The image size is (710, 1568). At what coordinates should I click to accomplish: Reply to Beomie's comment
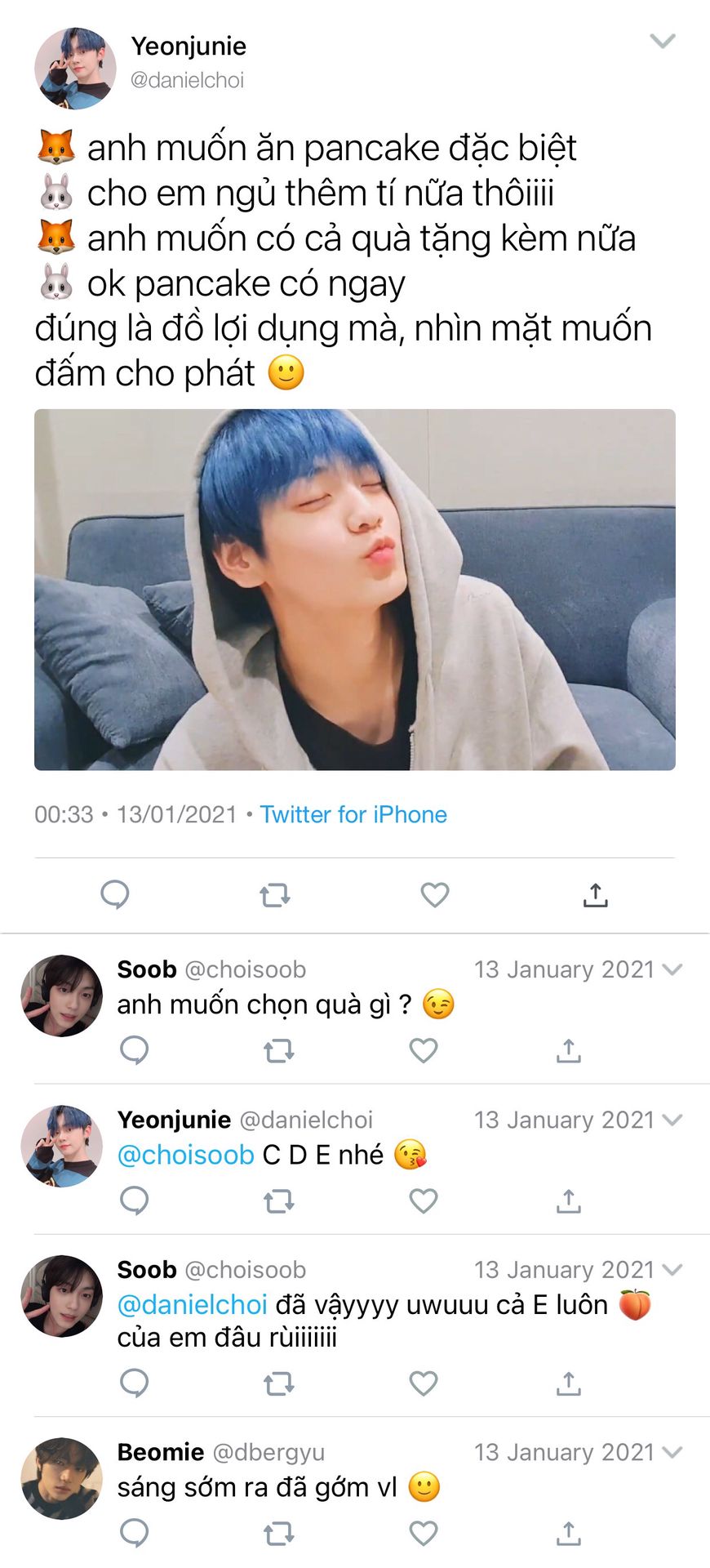point(135,1534)
